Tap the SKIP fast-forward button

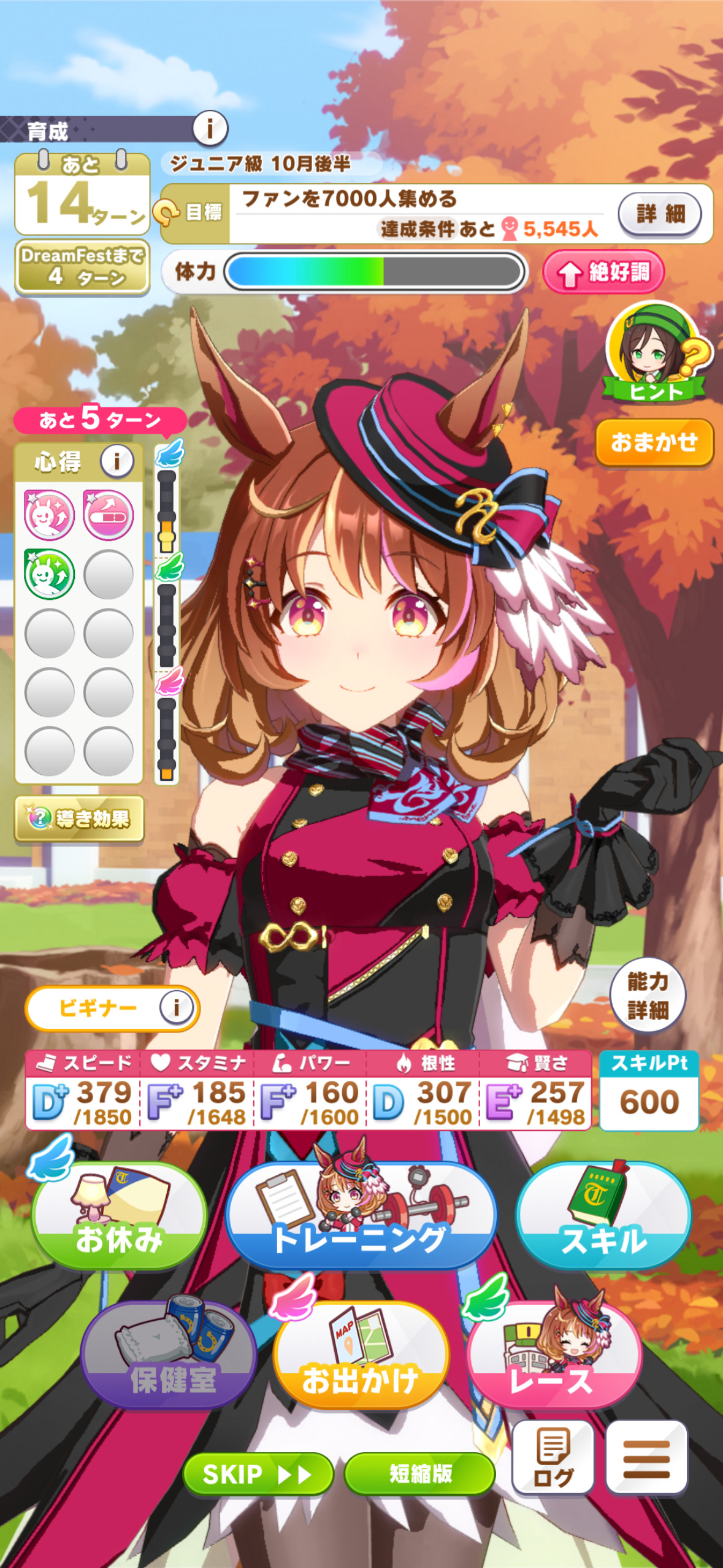click(x=258, y=1474)
